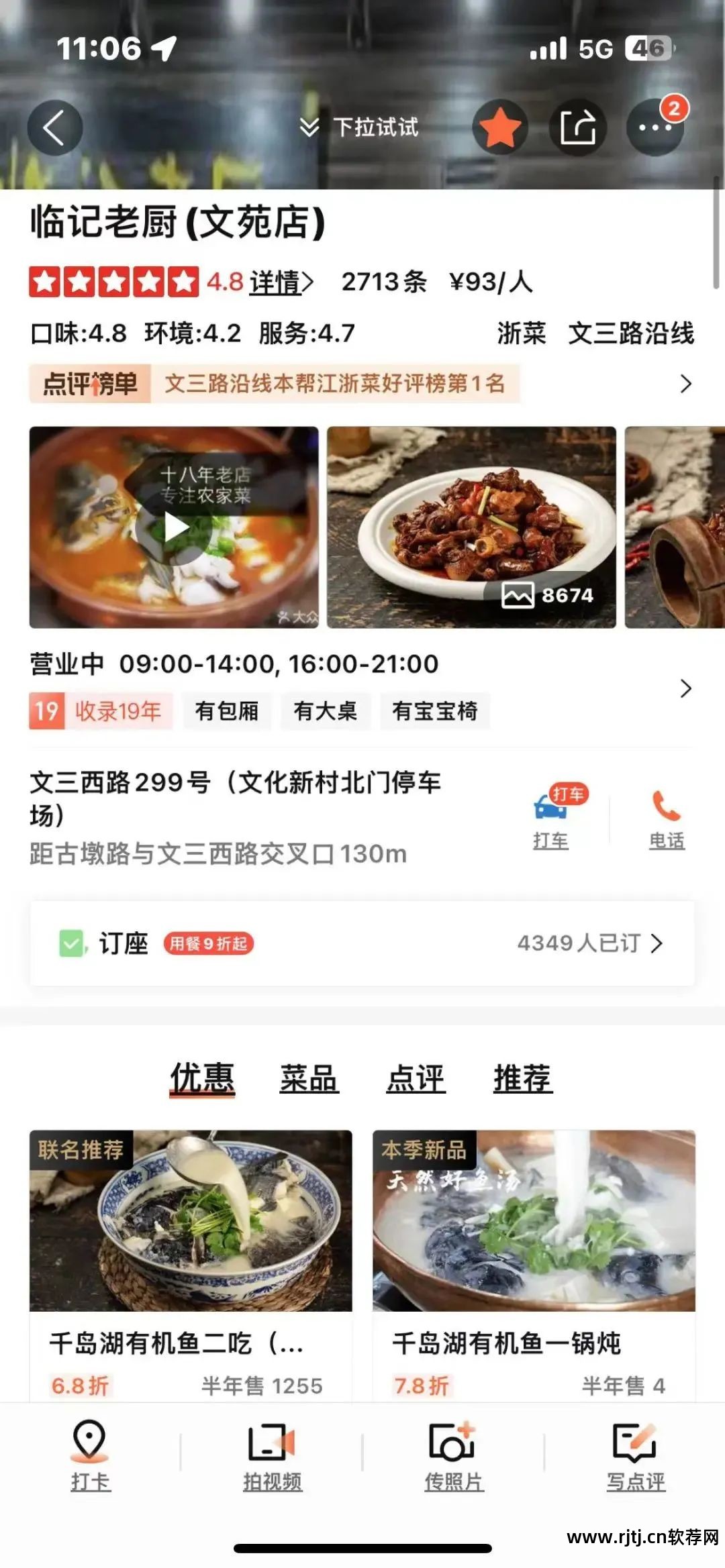This screenshot has height=1568, width=725.
Task: Expand the business hours row chevron
Action: (685, 690)
